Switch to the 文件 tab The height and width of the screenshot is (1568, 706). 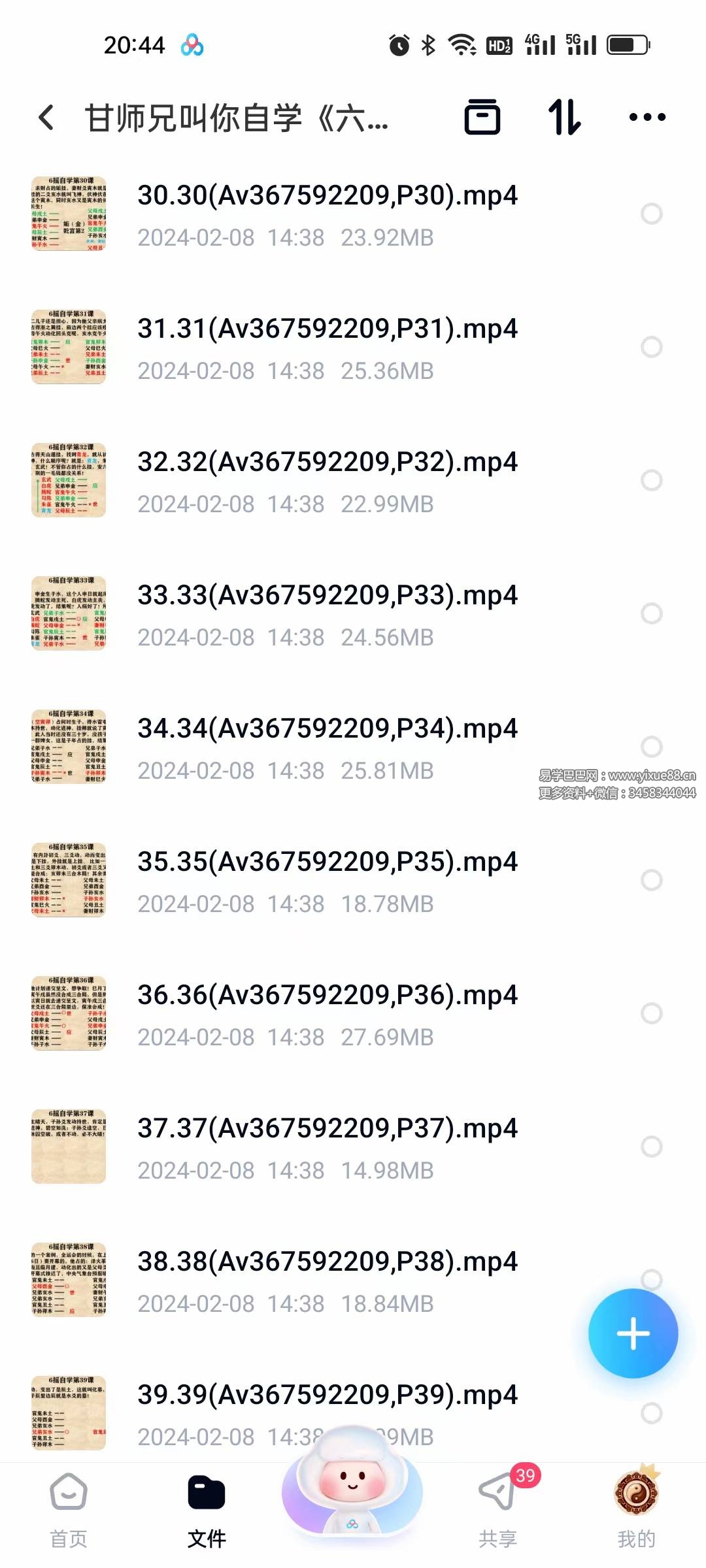(207, 1509)
